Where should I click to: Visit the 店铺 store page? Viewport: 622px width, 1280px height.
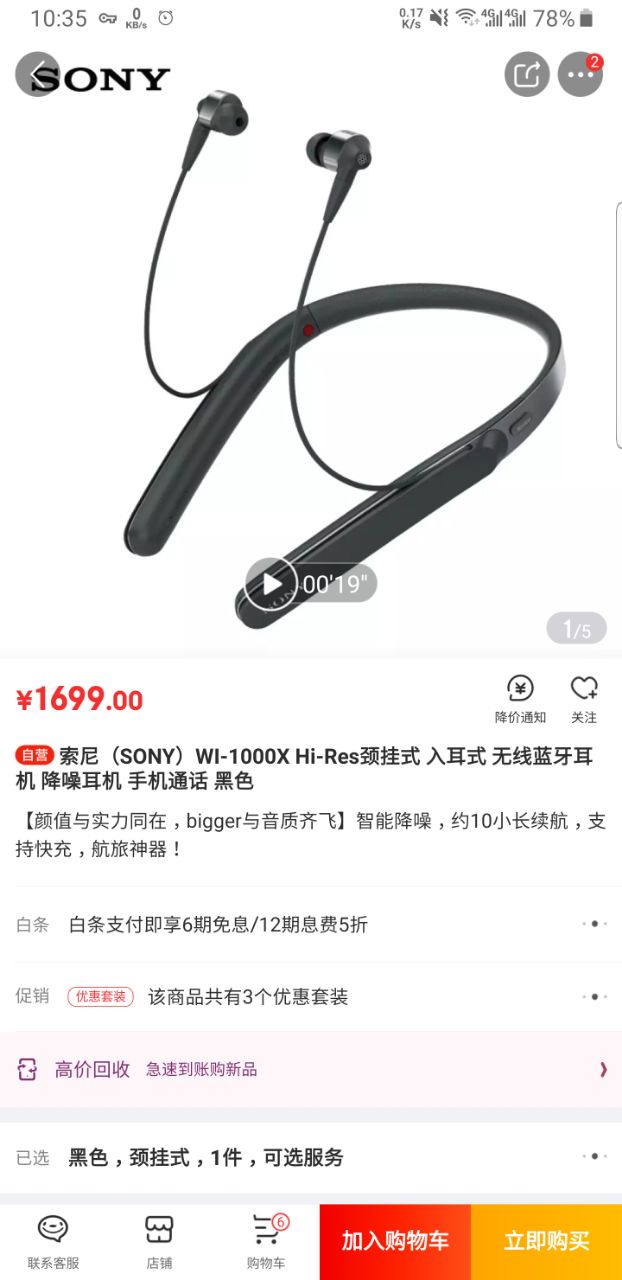(159, 1242)
